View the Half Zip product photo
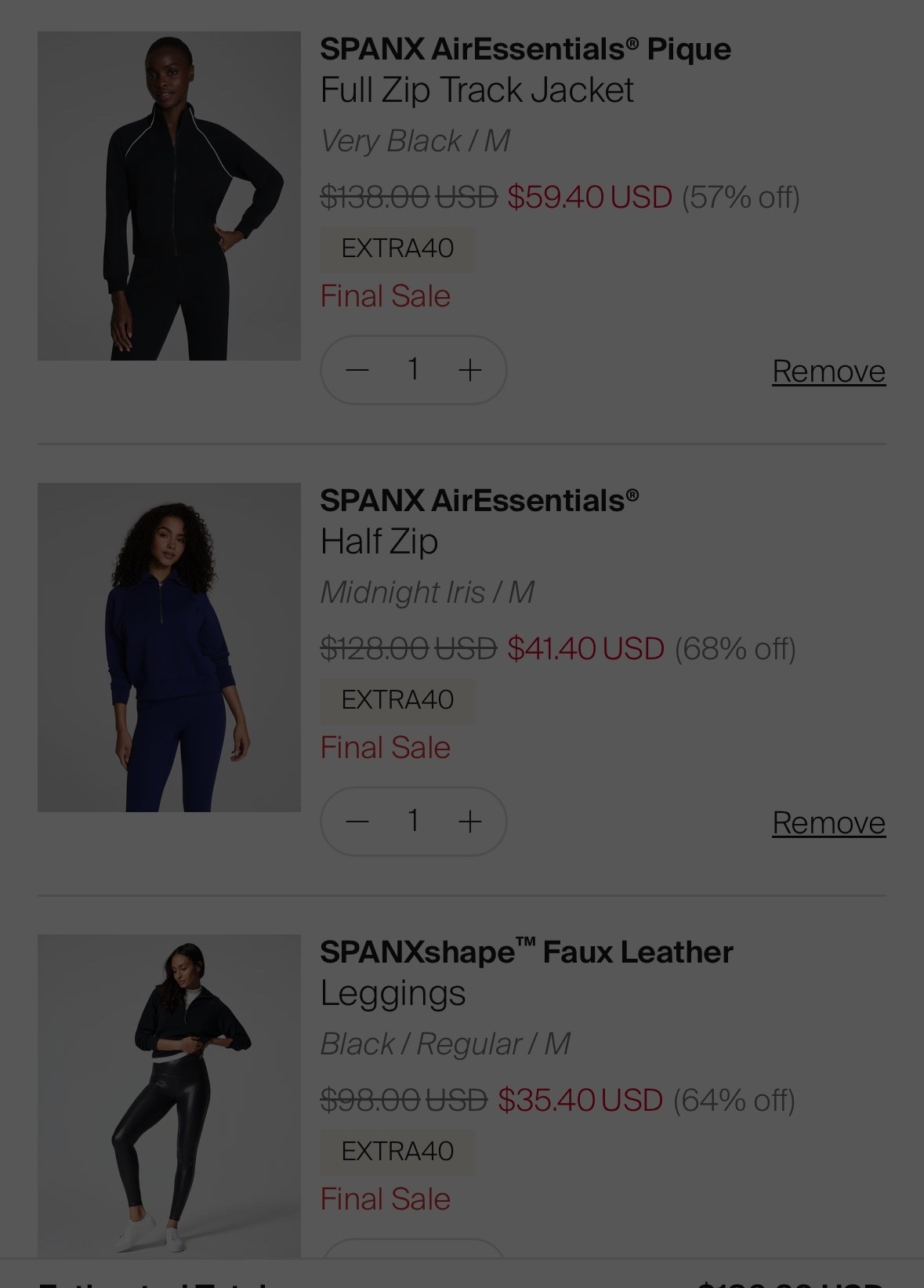The image size is (924, 1288). pos(169,645)
